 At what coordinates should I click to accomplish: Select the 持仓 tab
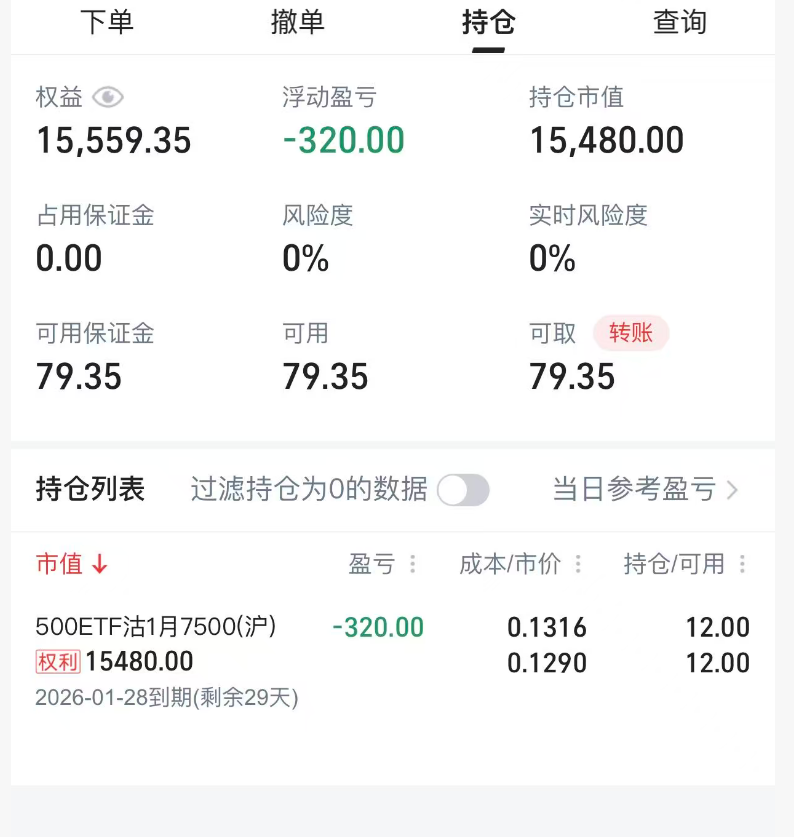(488, 22)
